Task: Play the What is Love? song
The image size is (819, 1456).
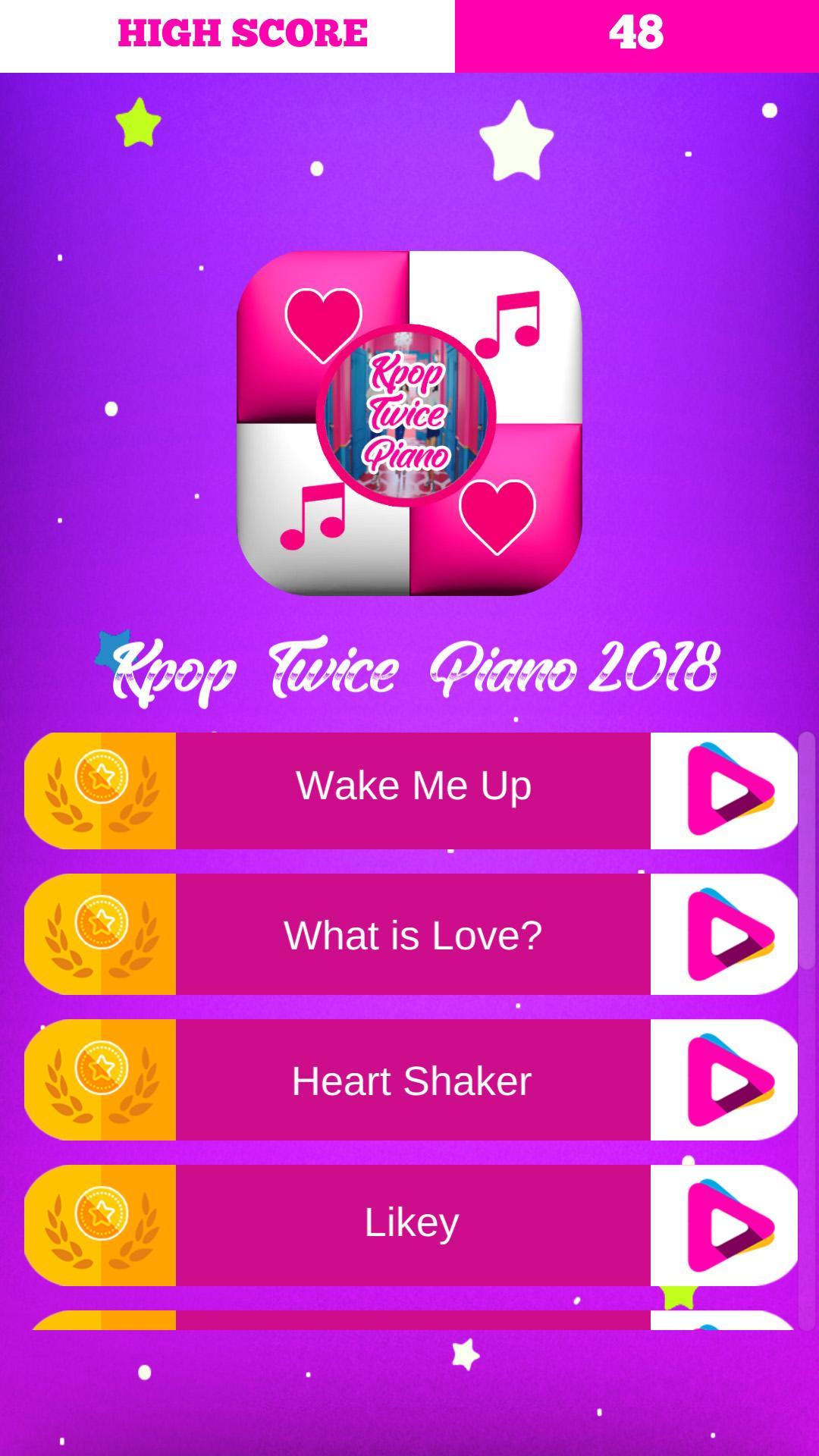Action: (726, 935)
